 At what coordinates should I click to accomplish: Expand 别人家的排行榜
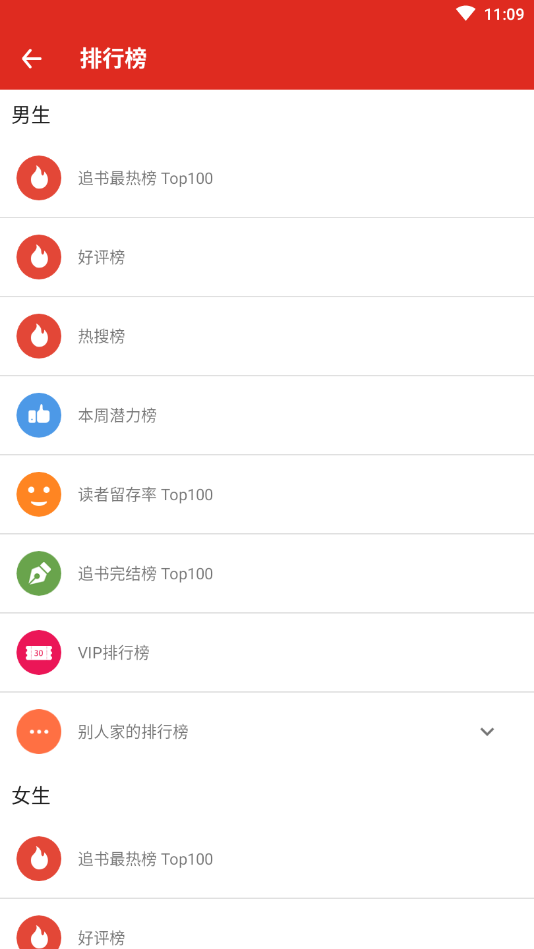coord(267,732)
